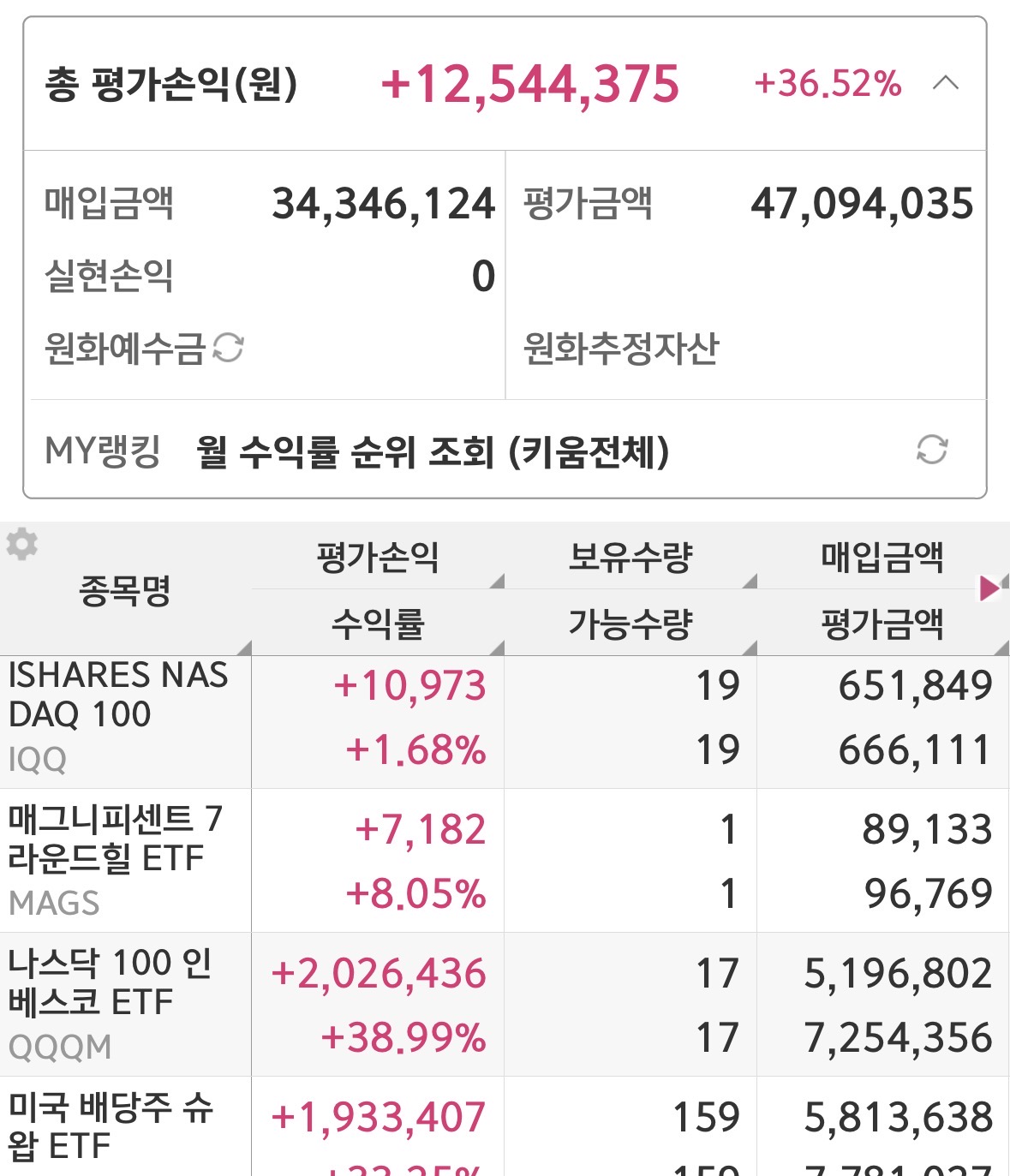Open 월 수익률 순위 조회 ranking
Viewport: 1010px width, 1176px height.
click(433, 451)
